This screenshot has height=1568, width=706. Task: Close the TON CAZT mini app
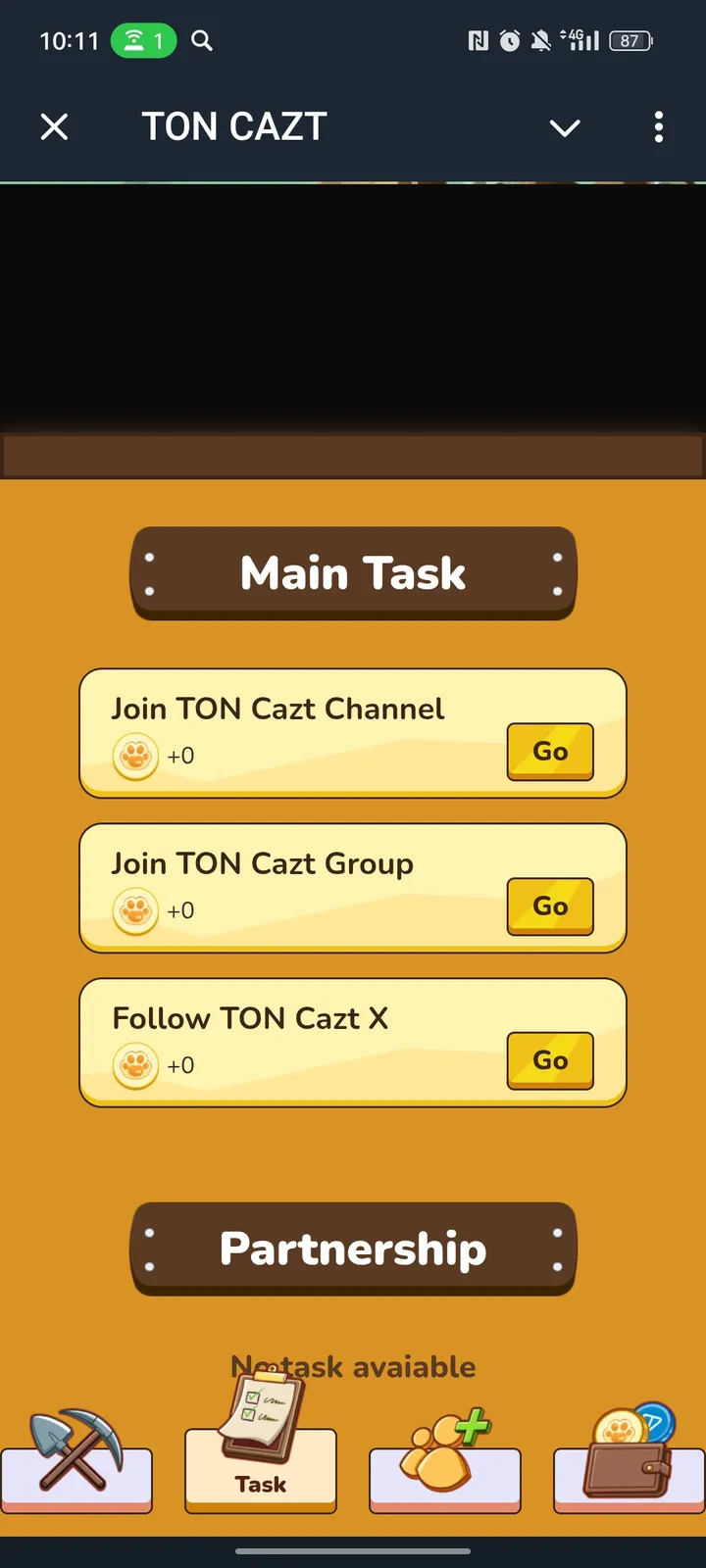coord(54,127)
